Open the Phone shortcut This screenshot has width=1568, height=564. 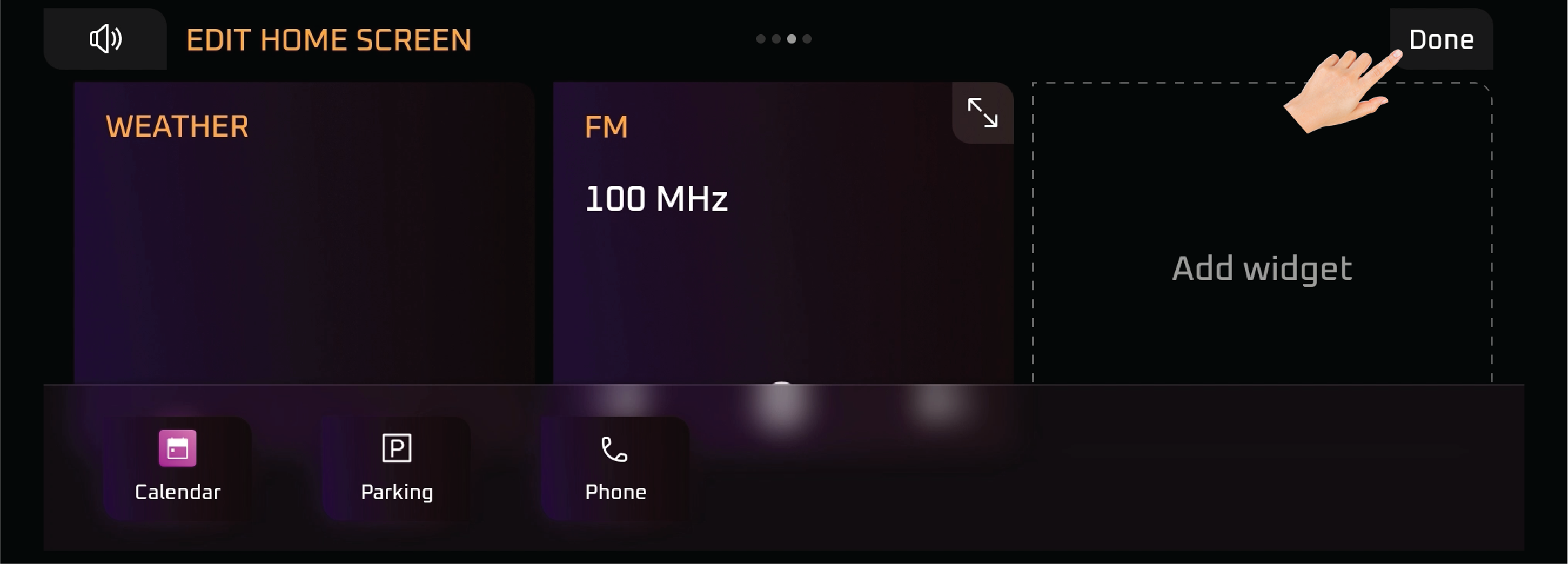point(616,467)
